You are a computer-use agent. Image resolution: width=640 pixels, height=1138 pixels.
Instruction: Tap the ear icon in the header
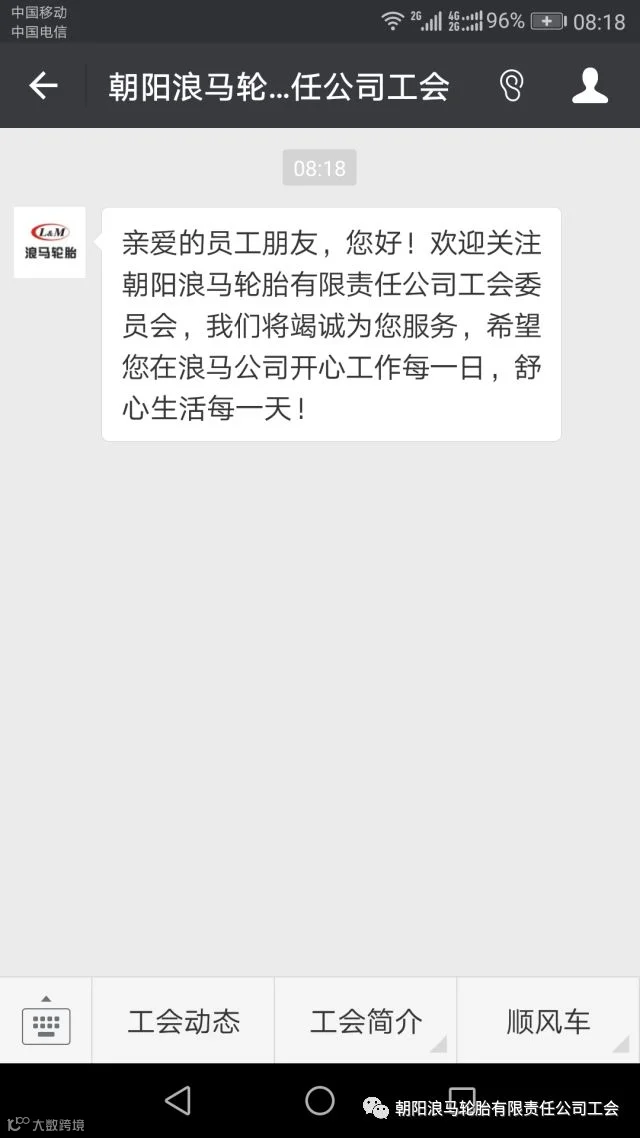pyautogui.click(x=511, y=86)
